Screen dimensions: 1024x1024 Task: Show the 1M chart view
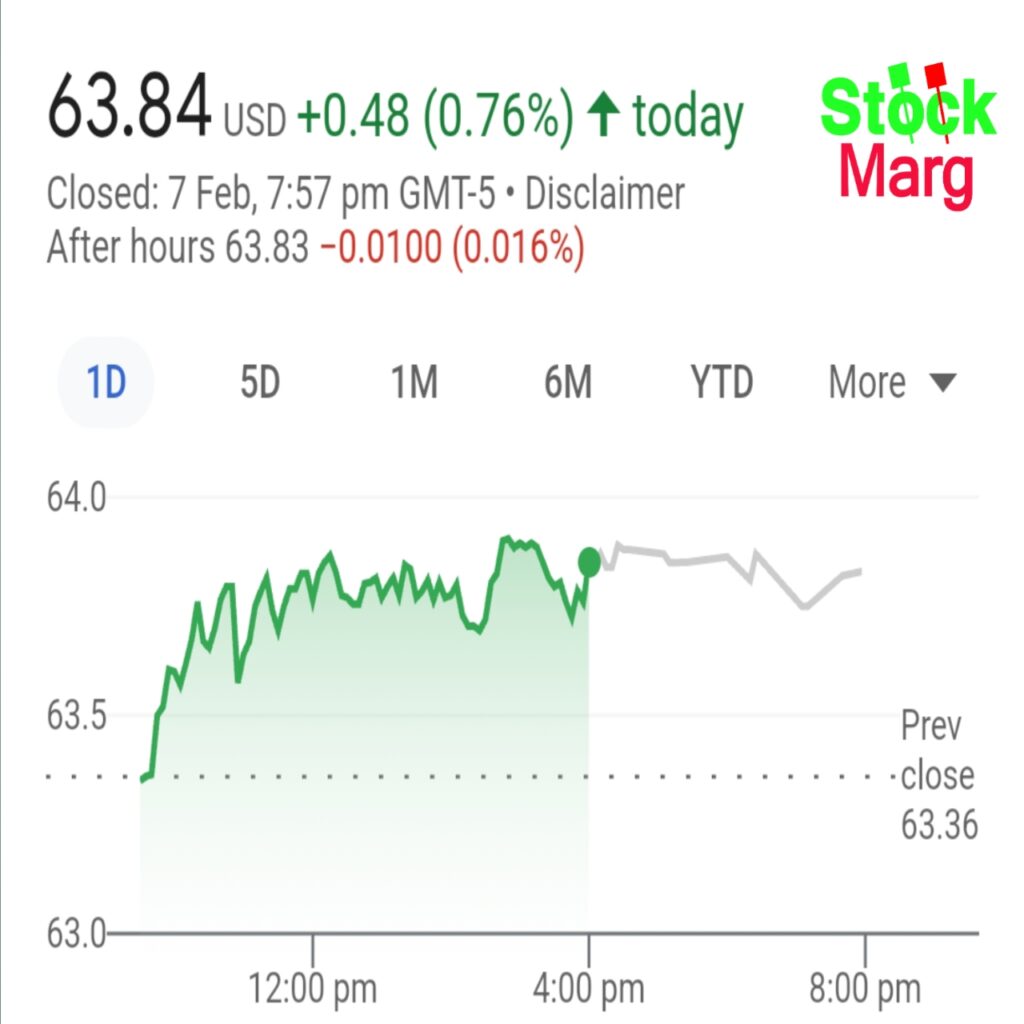click(414, 383)
